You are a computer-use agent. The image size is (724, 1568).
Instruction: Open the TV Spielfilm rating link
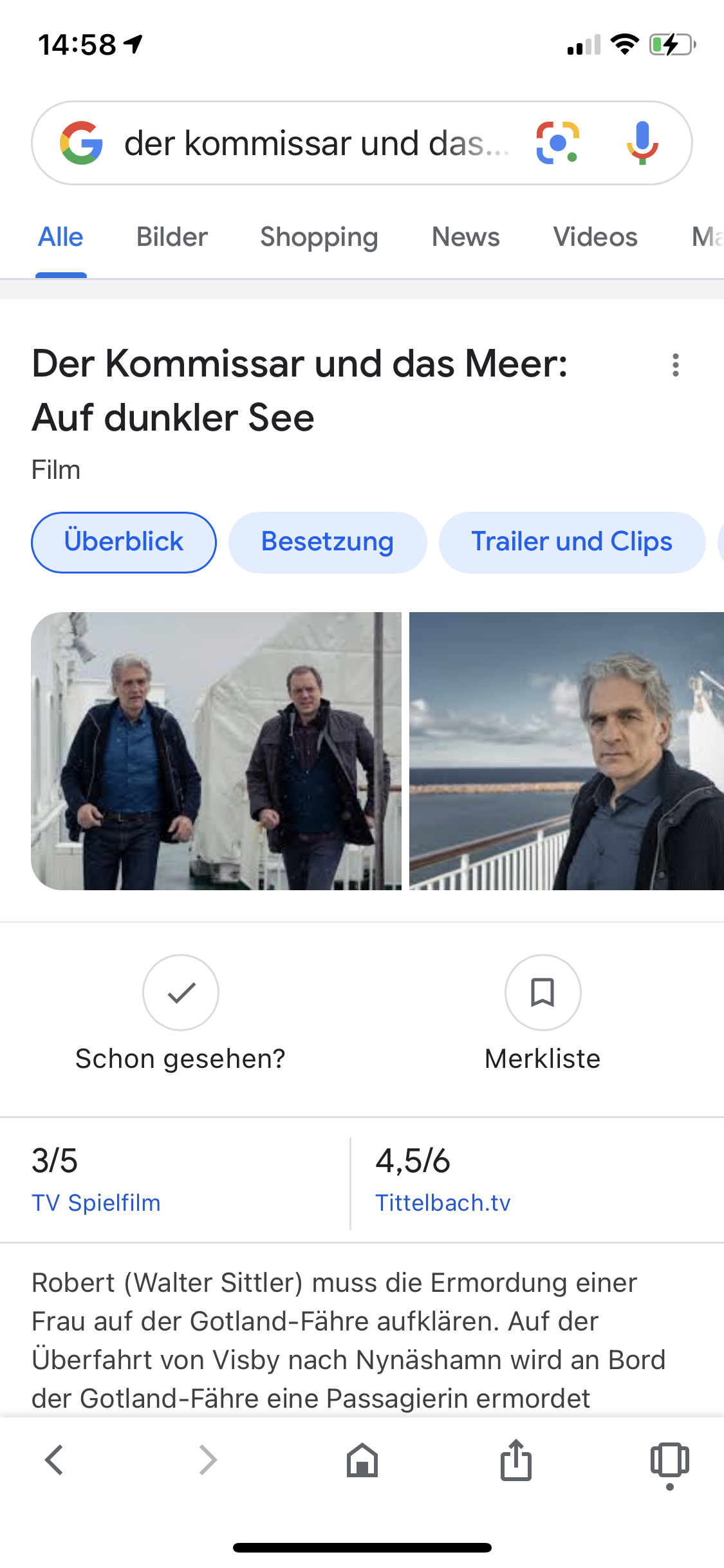pyautogui.click(x=97, y=1202)
